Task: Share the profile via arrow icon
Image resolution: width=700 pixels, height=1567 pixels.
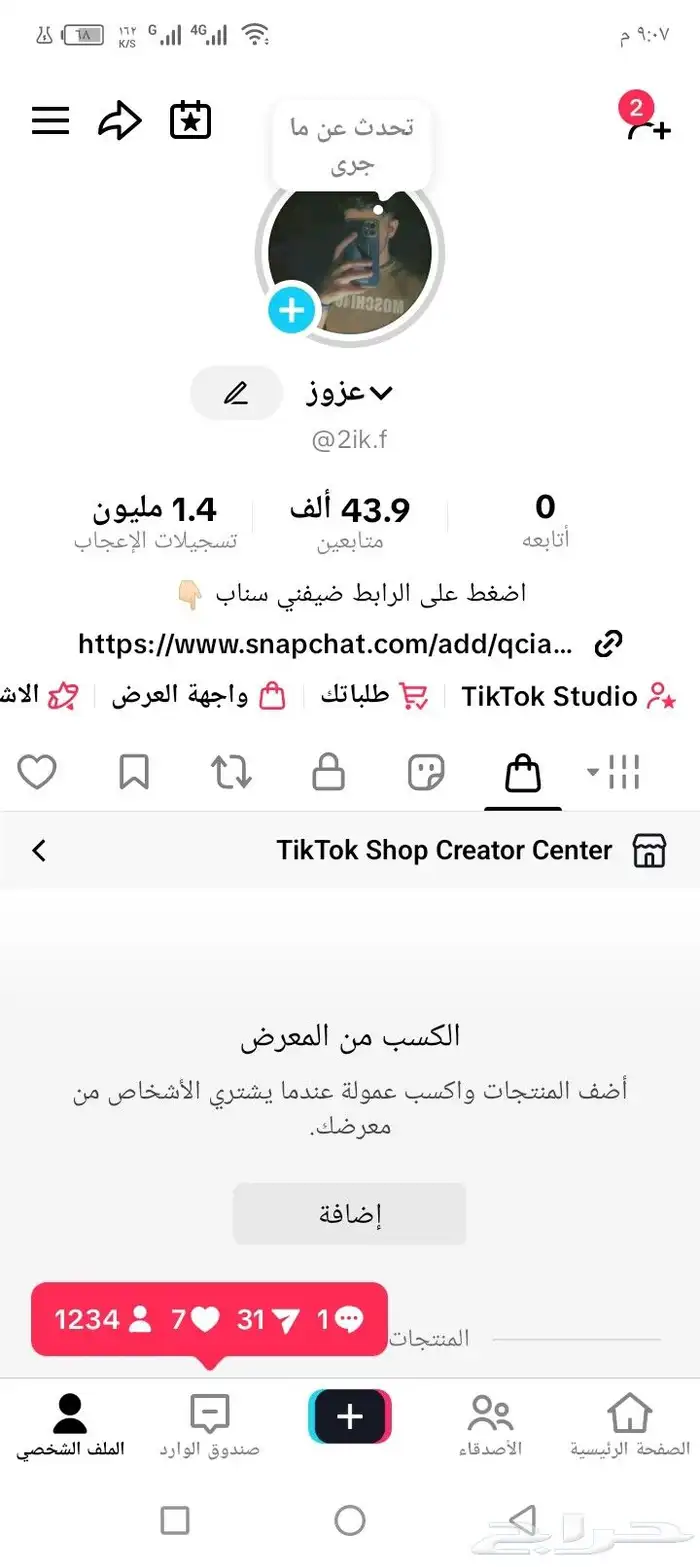Action: [120, 122]
